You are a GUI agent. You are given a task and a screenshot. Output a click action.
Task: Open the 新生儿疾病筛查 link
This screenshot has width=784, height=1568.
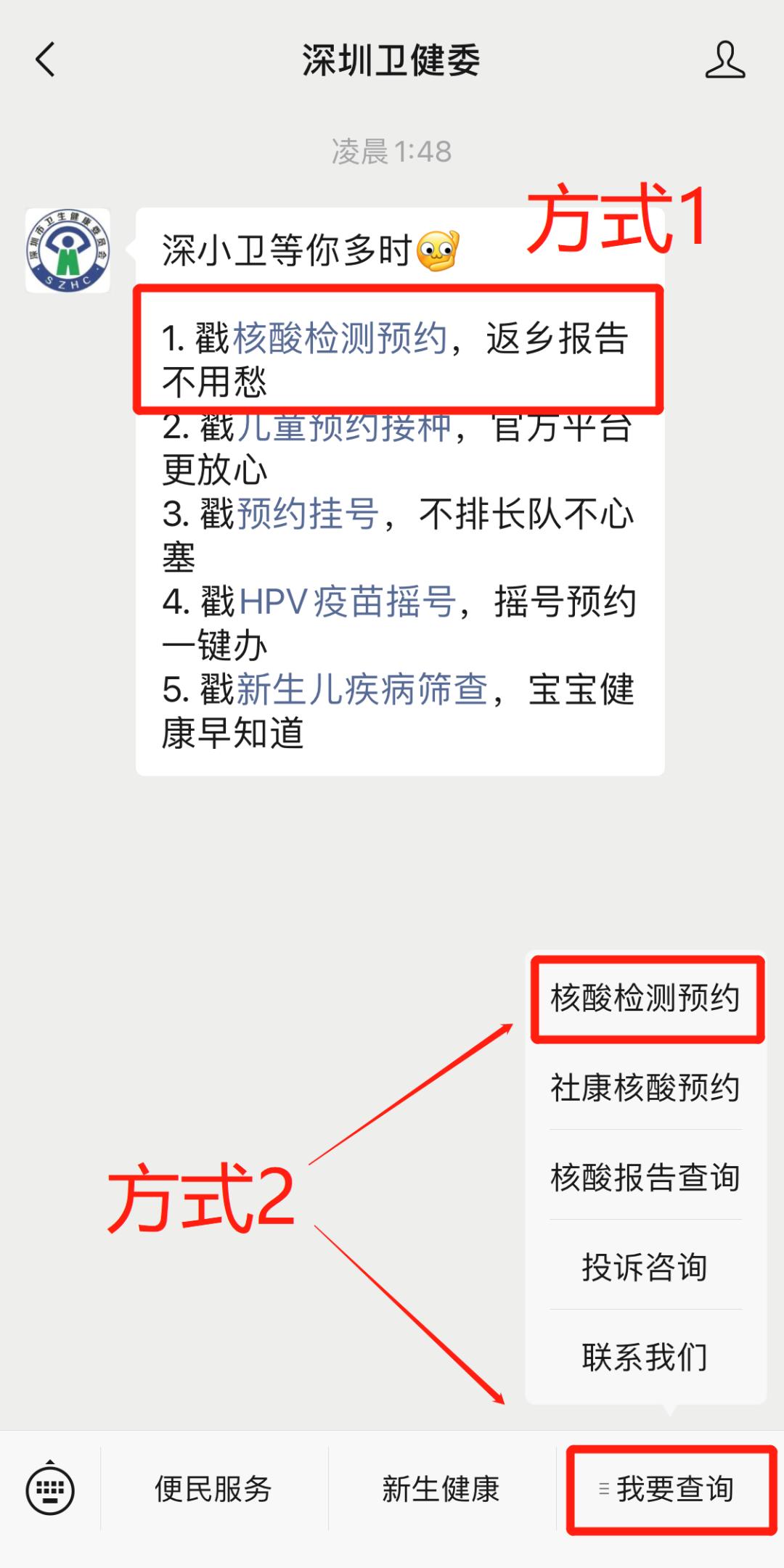(362, 689)
